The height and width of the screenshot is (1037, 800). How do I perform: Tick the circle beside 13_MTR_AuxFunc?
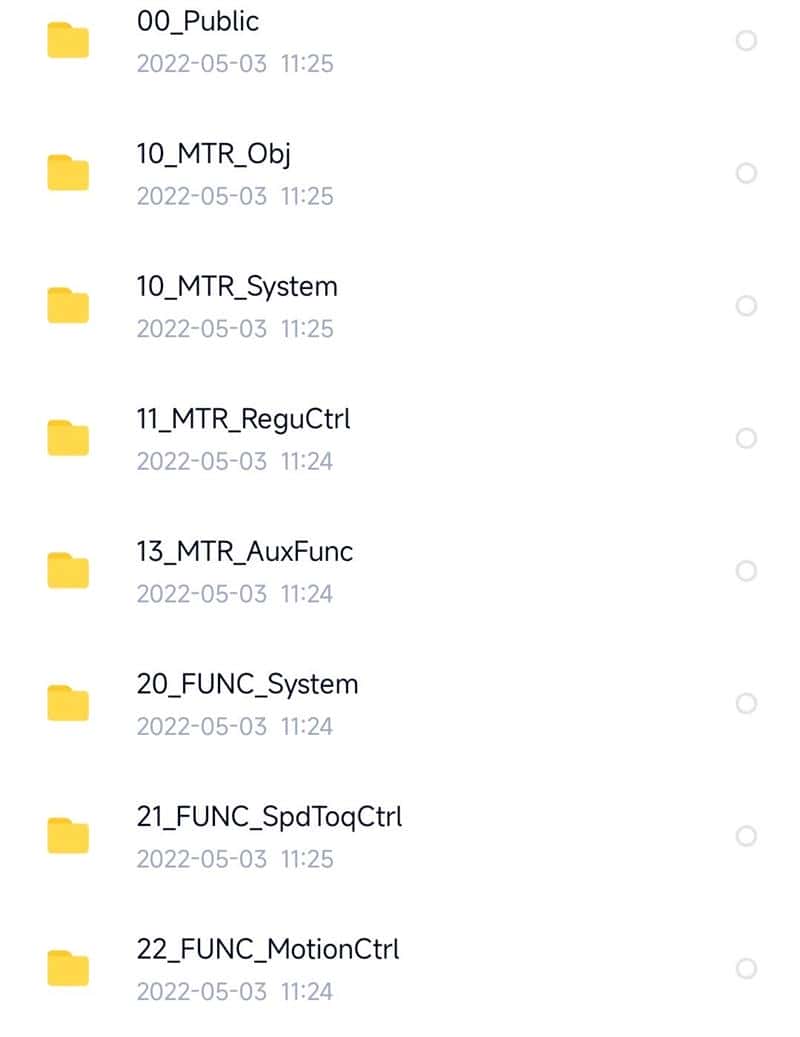[746, 571]
